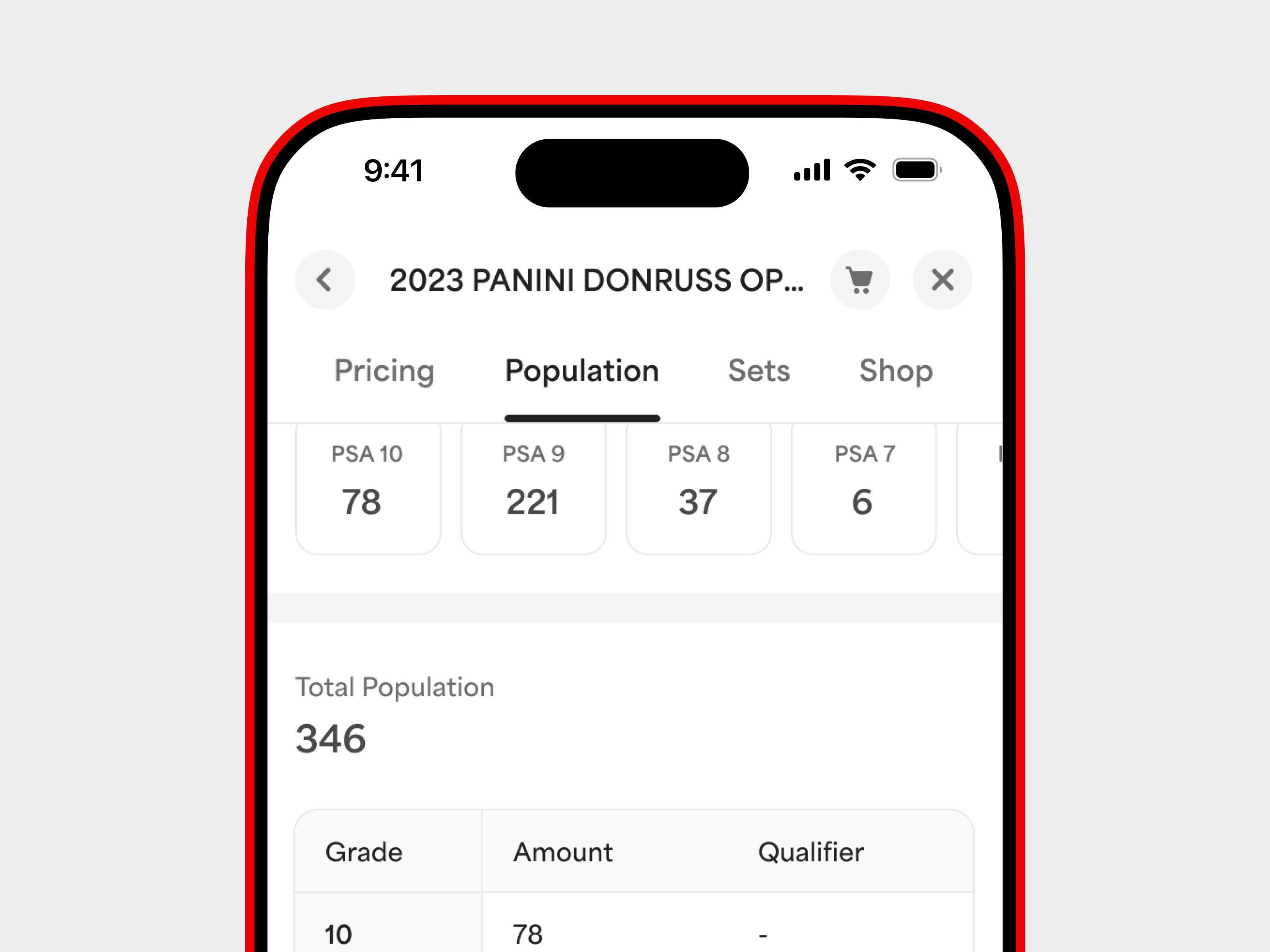Image resolution: width=1270 pixels, height=952 pixels.
Task: Go back using the header arrow
Action: (325, 280)
